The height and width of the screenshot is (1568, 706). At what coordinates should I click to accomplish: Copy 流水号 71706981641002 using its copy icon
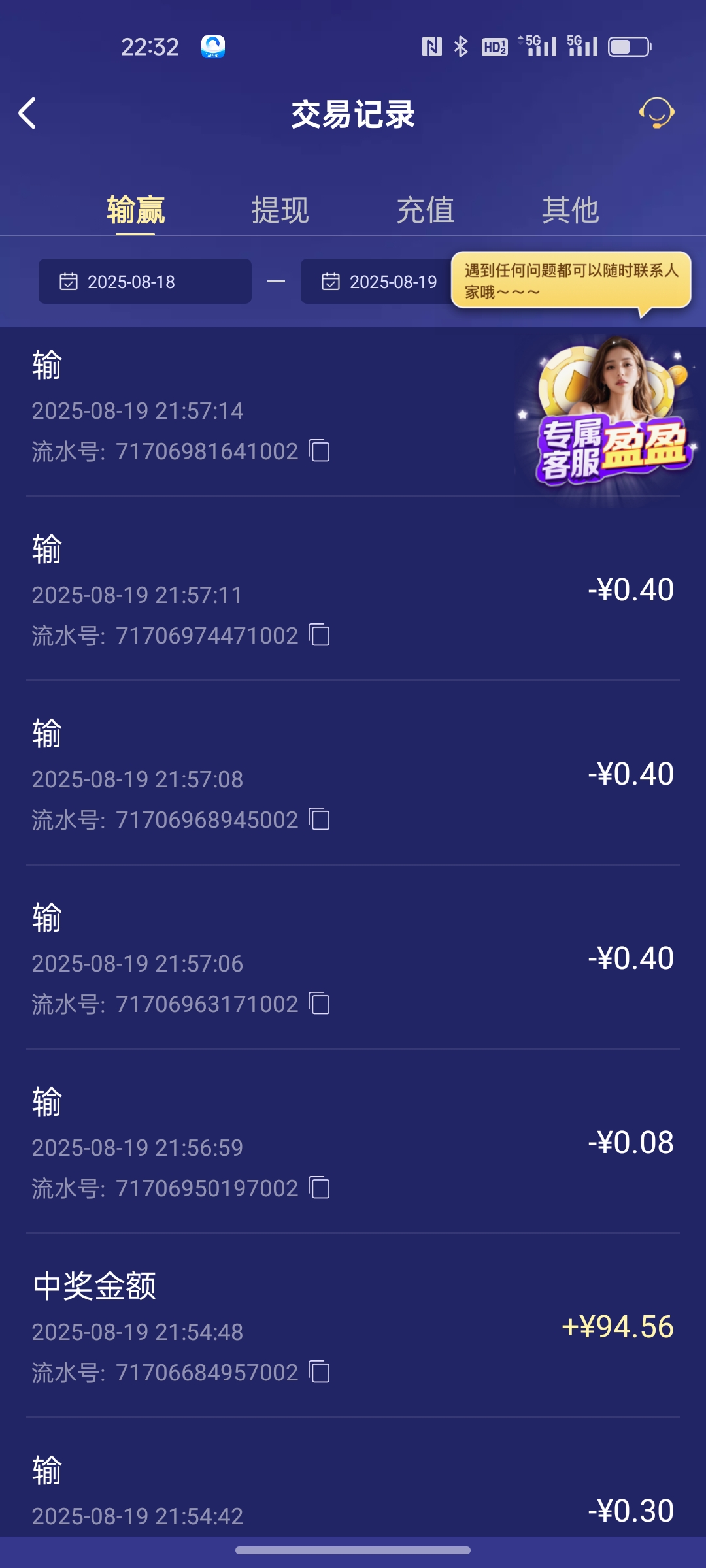coord(320,451)
